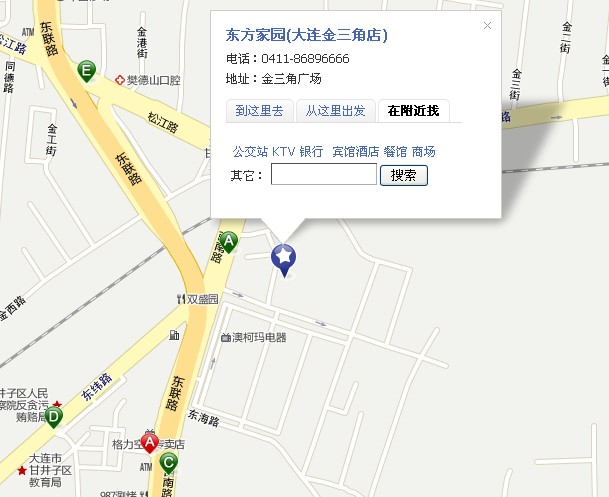Switch to the 到这里去 tab
Viewport: 609px width, 497px height.
point(259,110)
